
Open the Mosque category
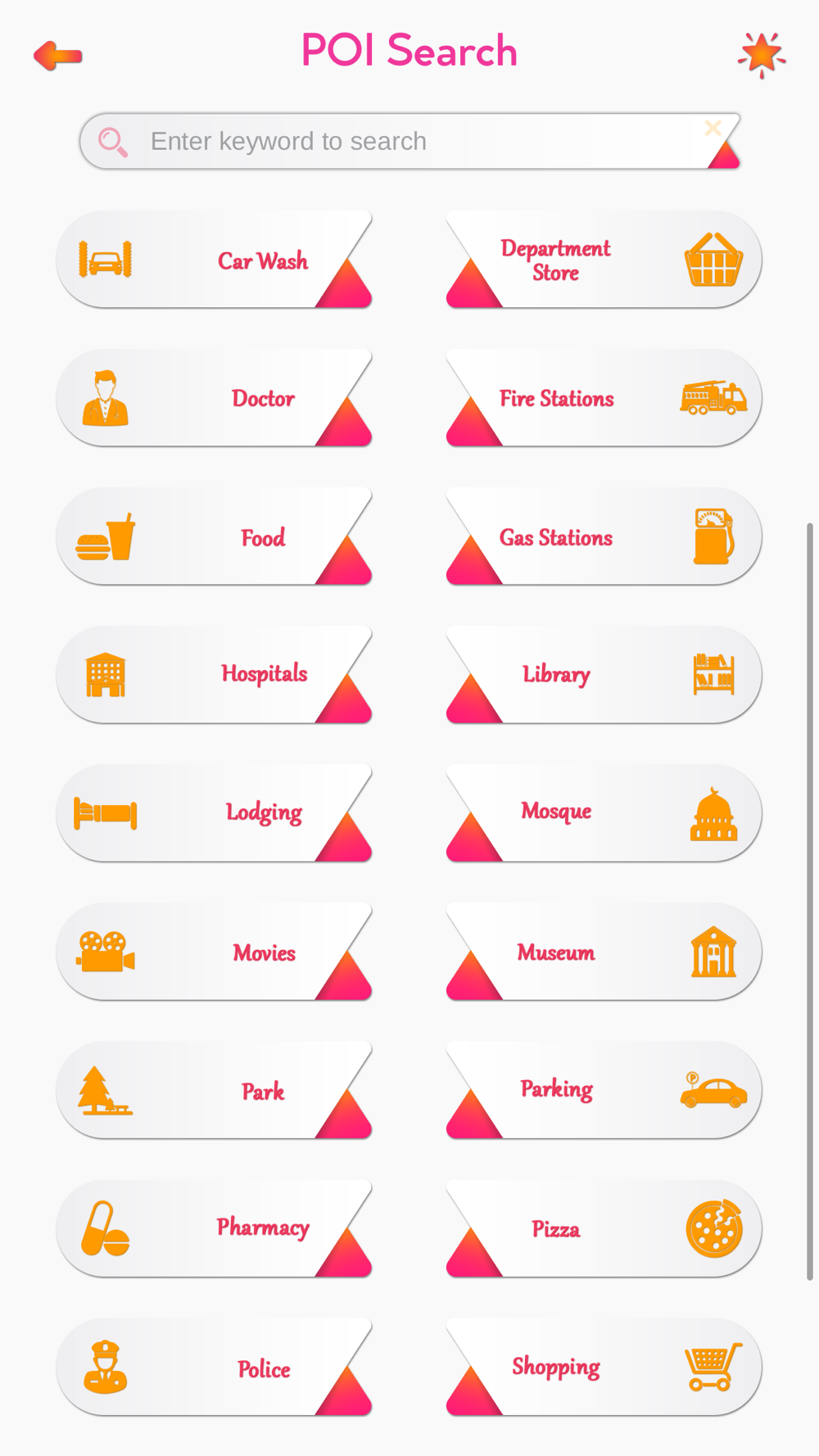point(604,813)
